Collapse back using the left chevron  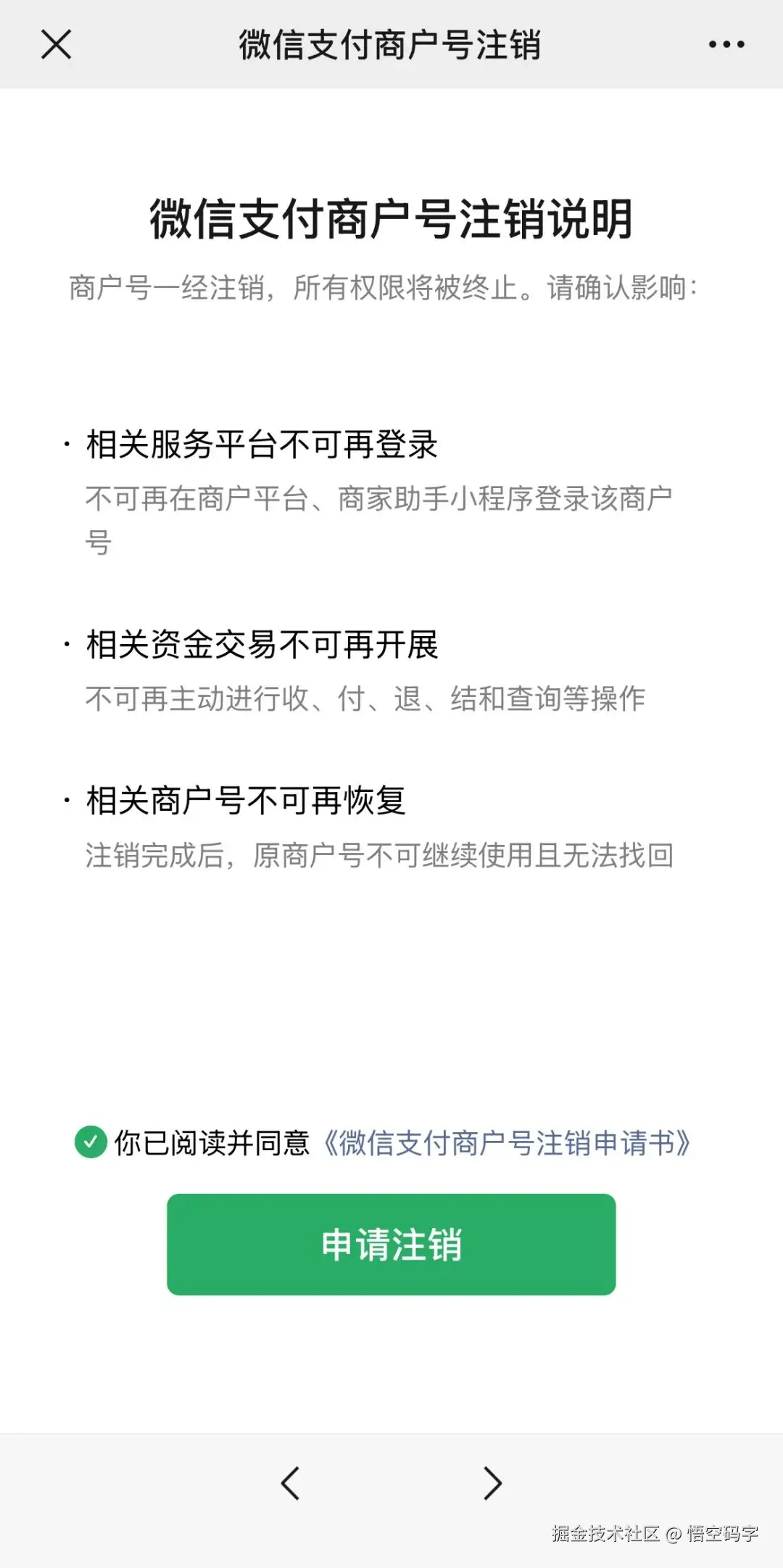(290, 1484)
